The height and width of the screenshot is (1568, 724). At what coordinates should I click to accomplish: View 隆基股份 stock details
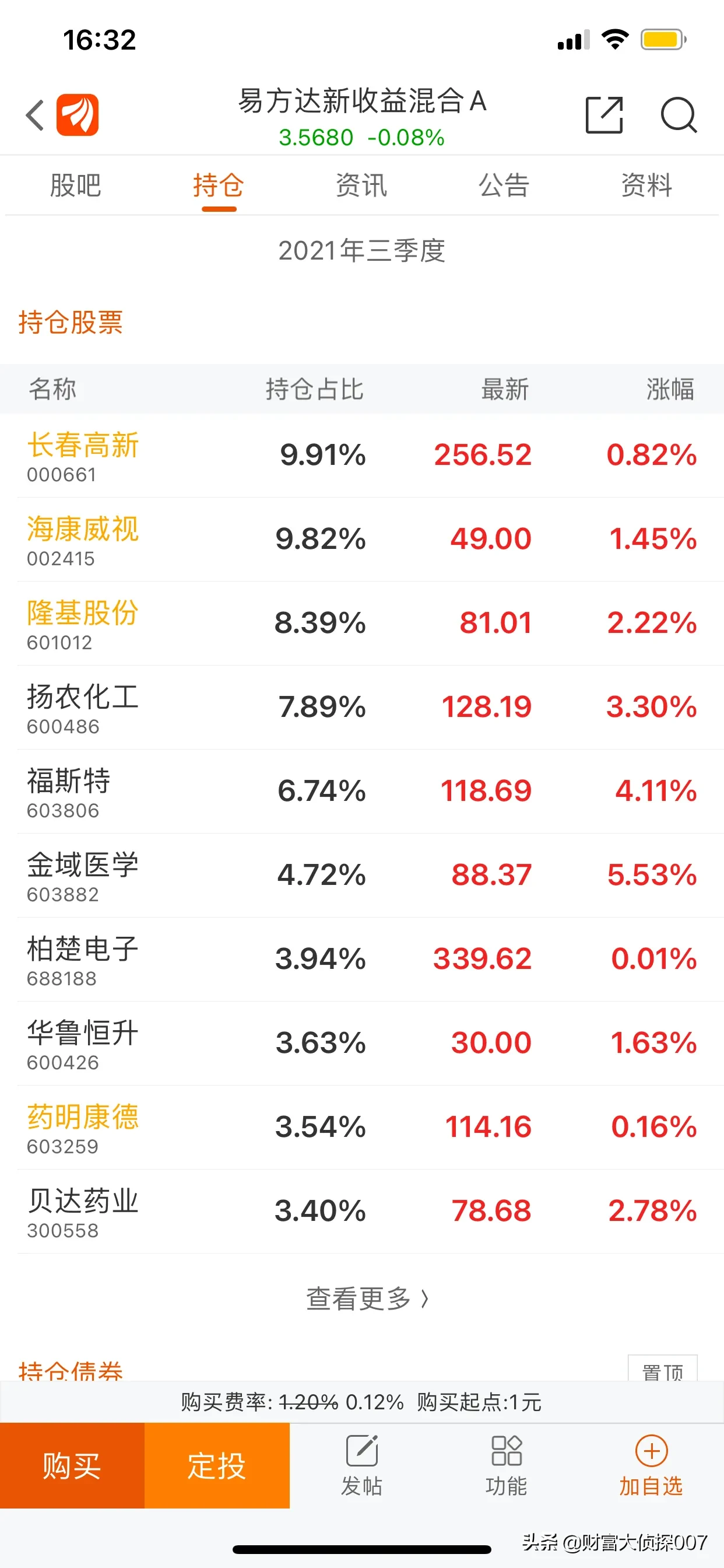(362, 624)
